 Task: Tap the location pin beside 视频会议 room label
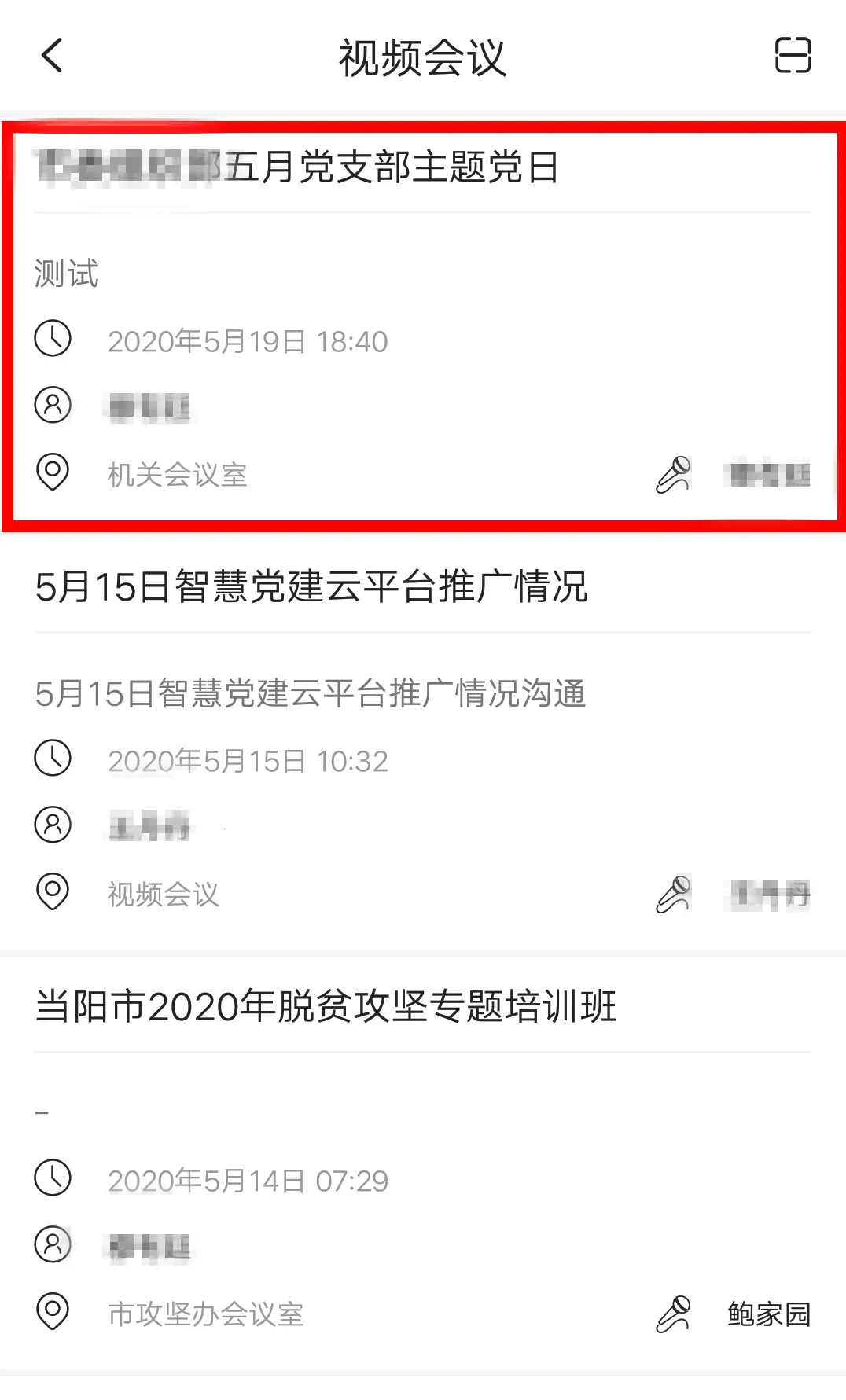pyautogui.click(x=52, y=893)
